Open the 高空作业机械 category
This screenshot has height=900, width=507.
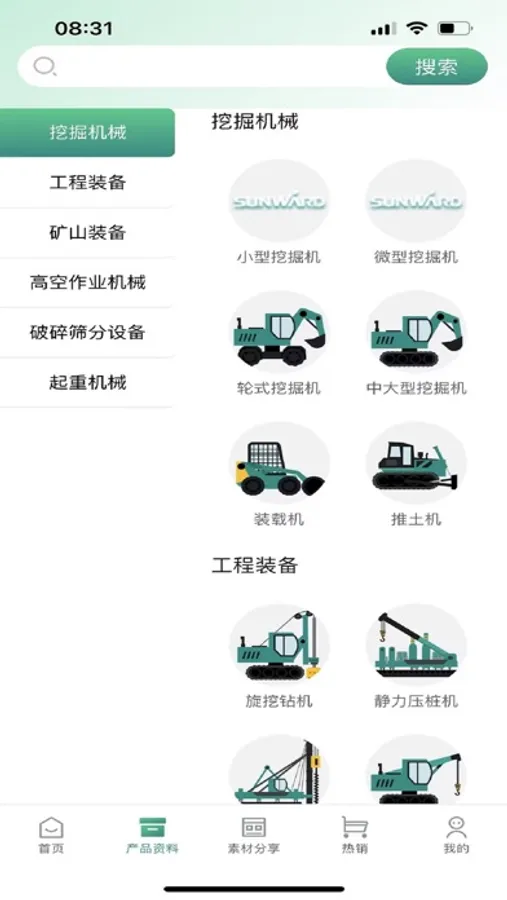(x=87, y=282)
